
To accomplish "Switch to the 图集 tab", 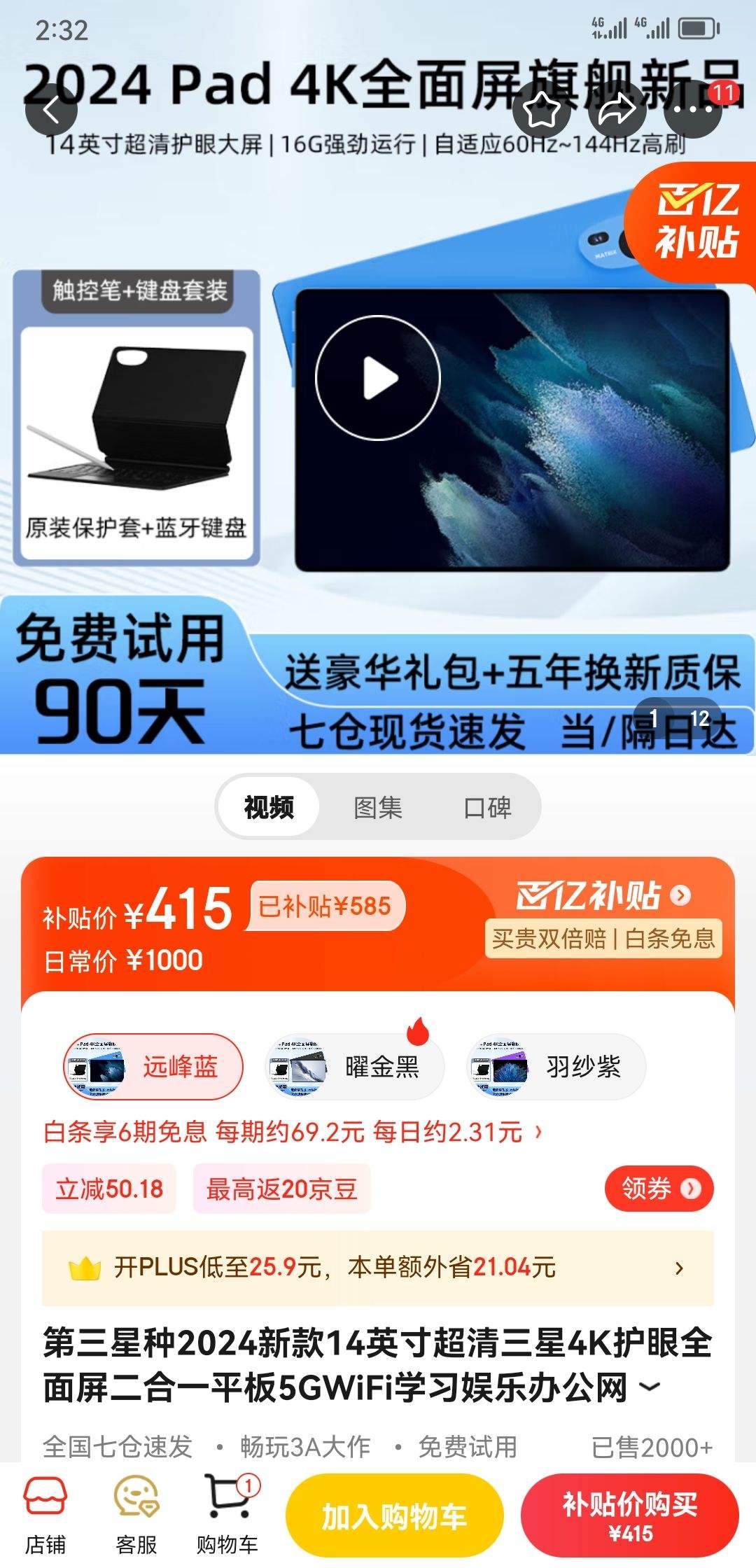I will tap(378, 806).
